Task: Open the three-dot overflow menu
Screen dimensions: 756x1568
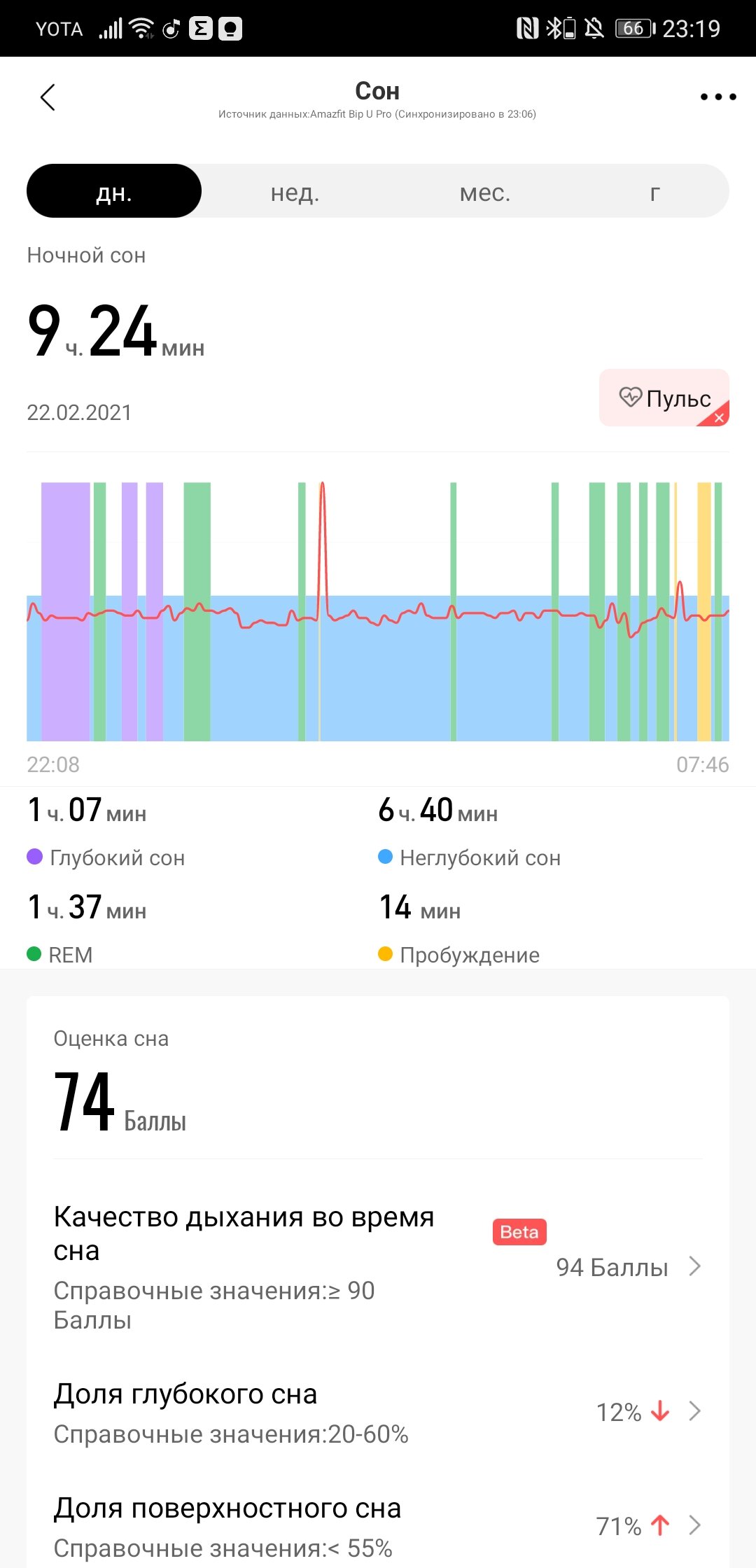Action: (x=718, y=97)
